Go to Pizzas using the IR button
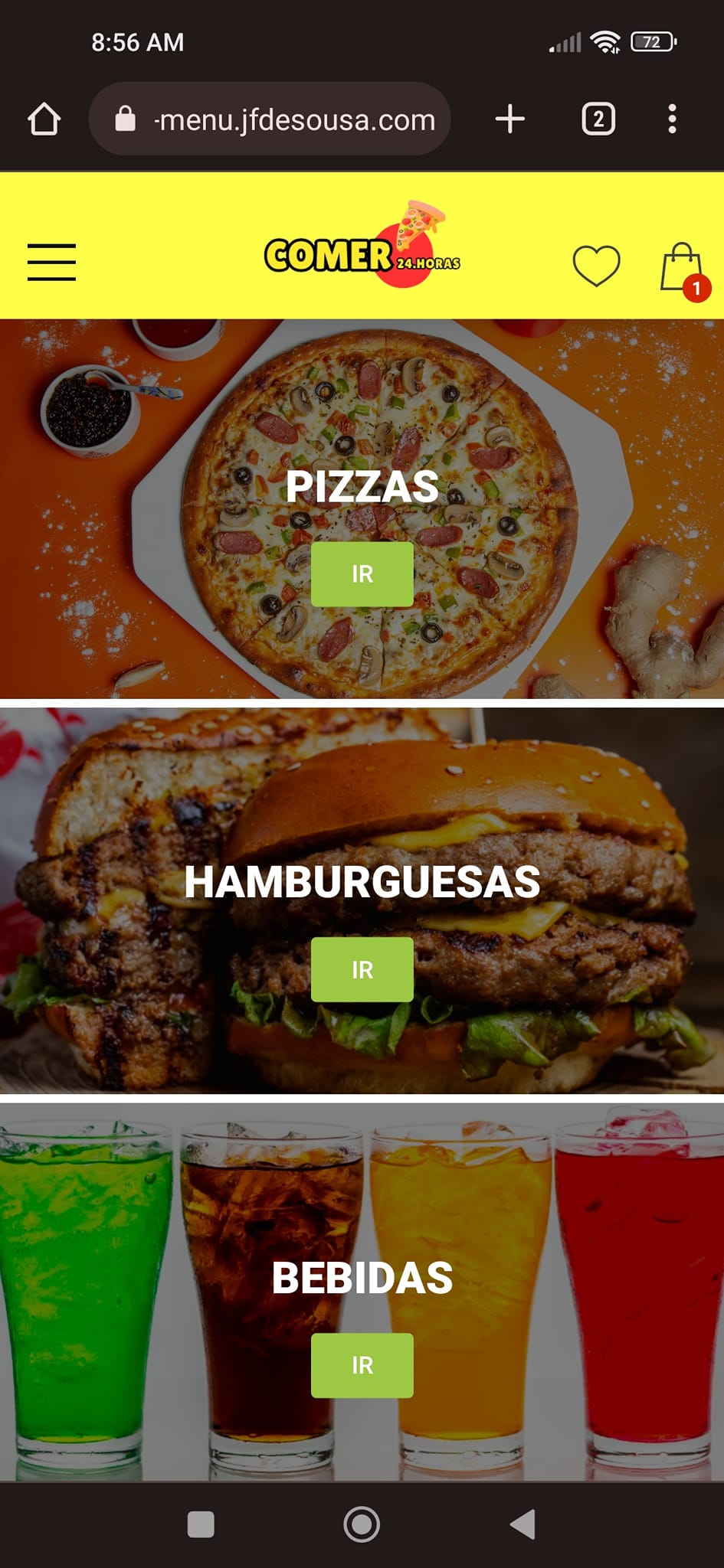This screenshot has height=1568, width=724. pyautogui.click(x=362, y=574)
